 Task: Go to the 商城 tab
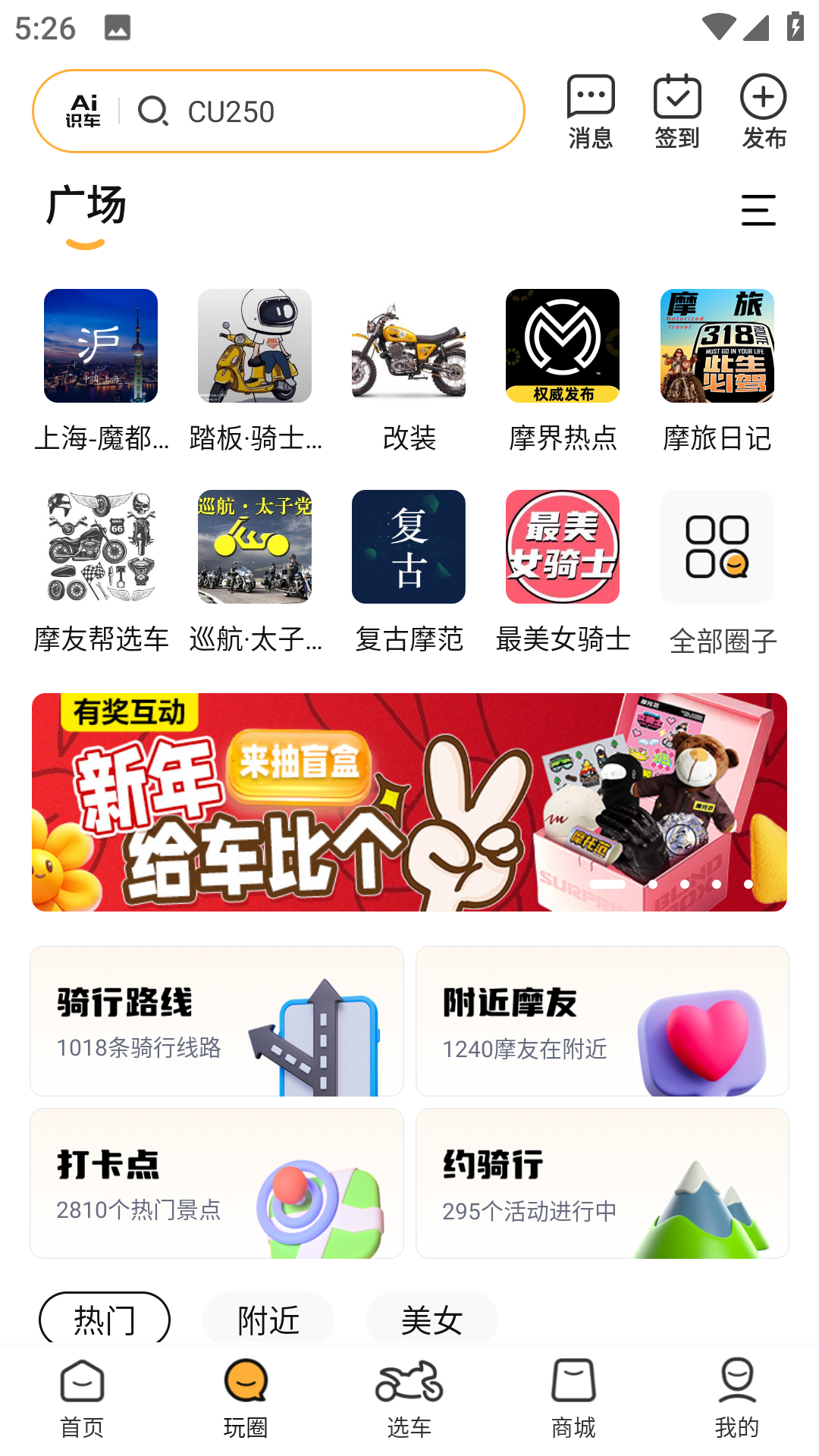click(x=573, y=1398)
